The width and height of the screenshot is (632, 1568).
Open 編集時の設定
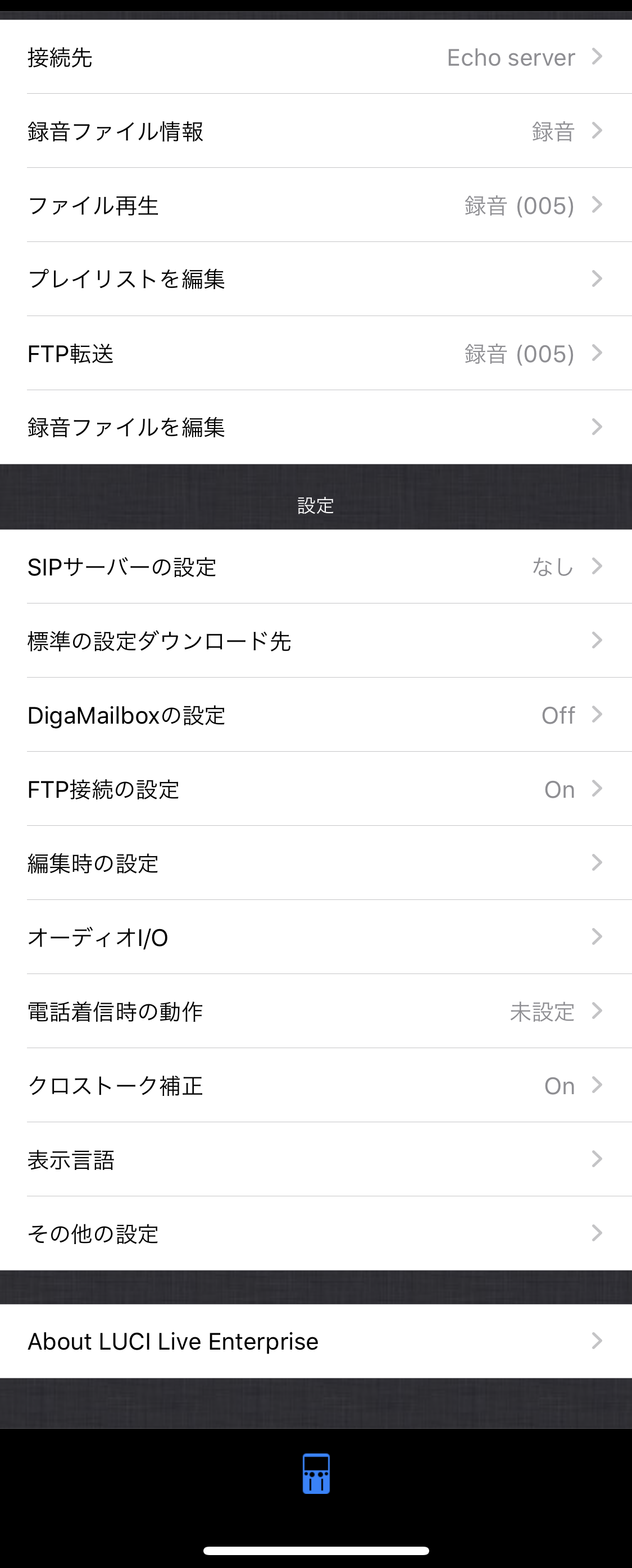[x=316, y=863]
